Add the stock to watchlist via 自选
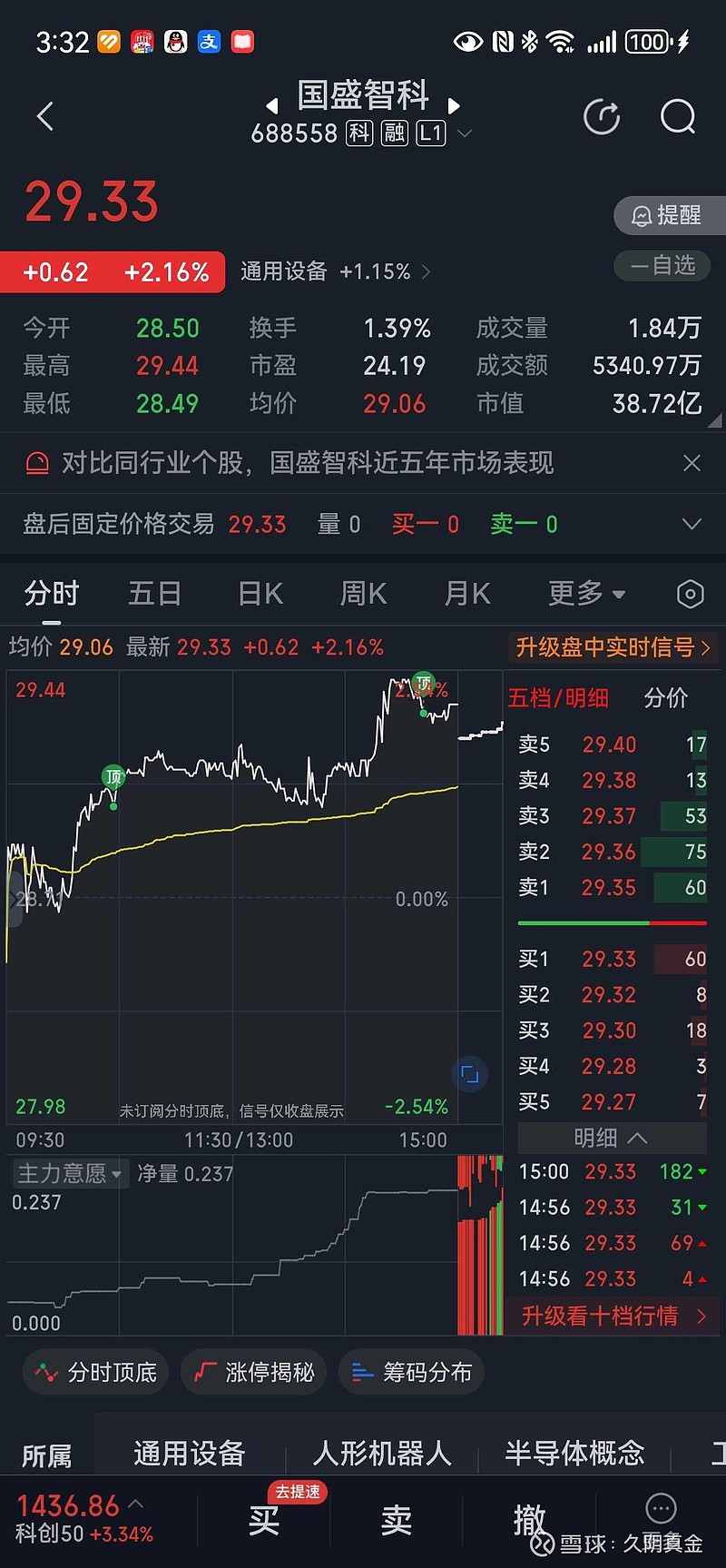 (662, 265)
